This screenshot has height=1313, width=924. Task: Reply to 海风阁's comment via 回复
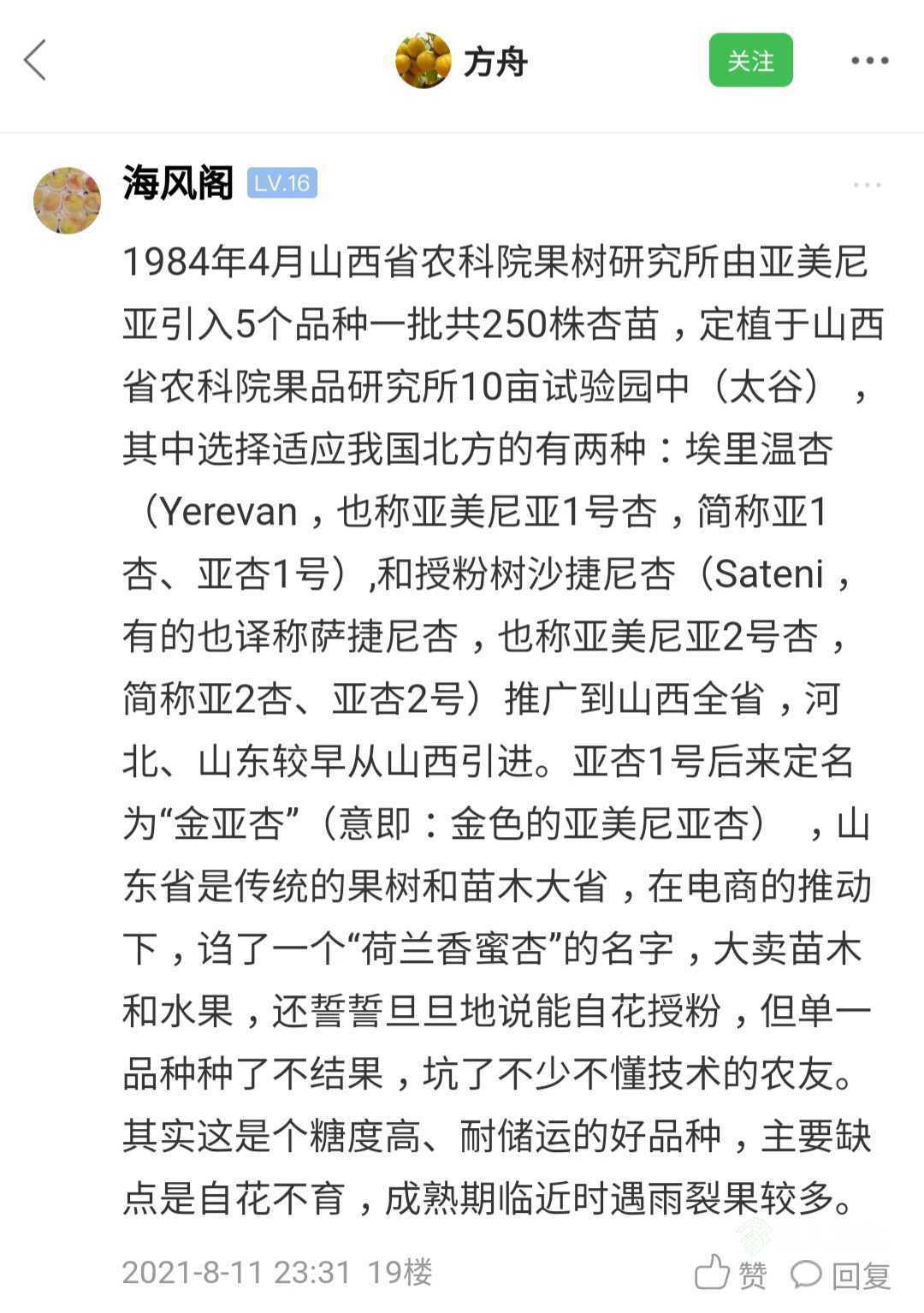tap(841, 1274)
